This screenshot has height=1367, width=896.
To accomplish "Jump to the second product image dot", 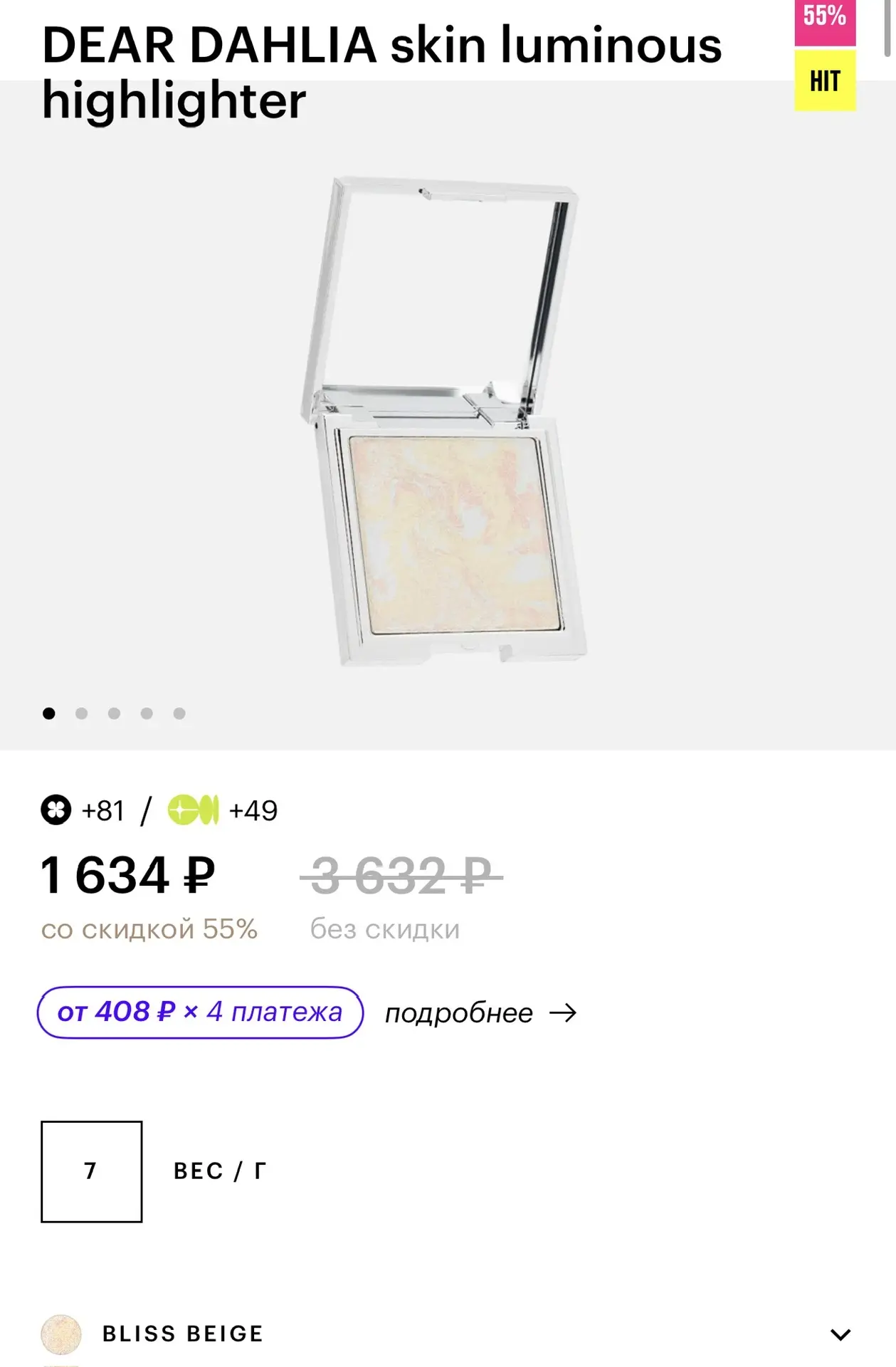I will tap(82, 713).
